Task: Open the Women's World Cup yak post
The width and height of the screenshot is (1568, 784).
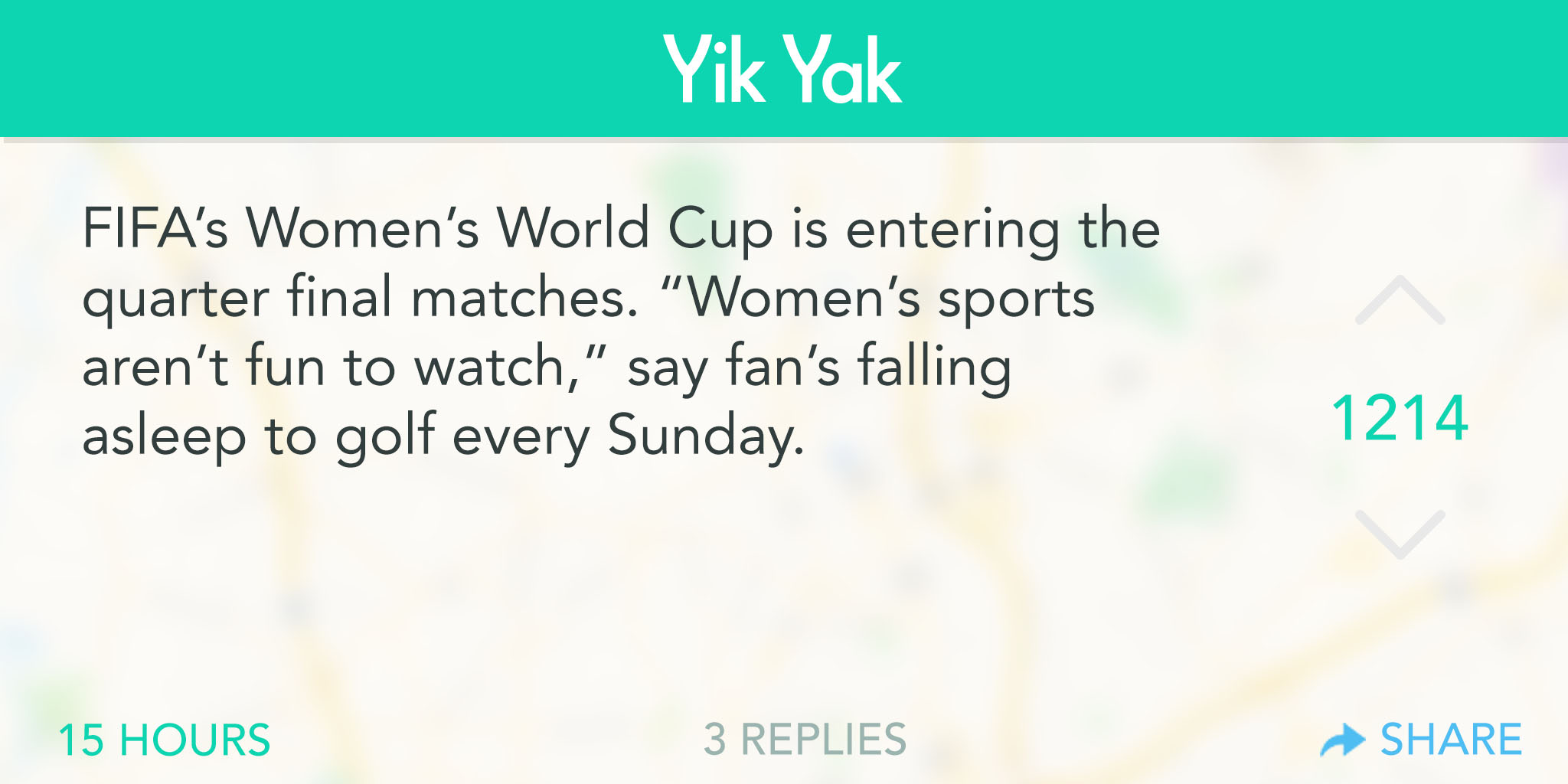Action: (x=620, y=331)
